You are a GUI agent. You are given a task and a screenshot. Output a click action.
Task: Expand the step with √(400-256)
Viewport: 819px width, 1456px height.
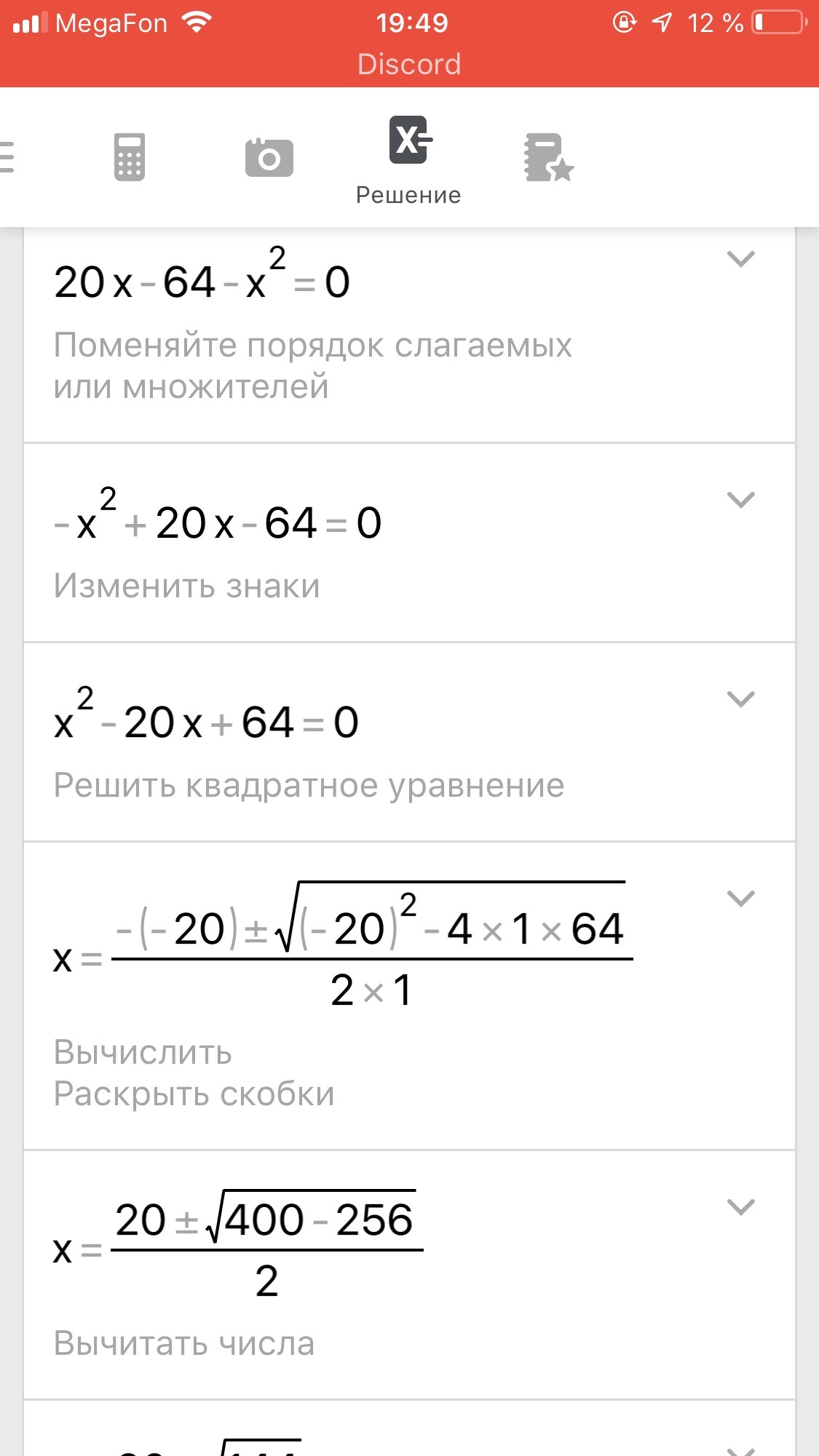pyautogui.click(x=740, y=1208)
